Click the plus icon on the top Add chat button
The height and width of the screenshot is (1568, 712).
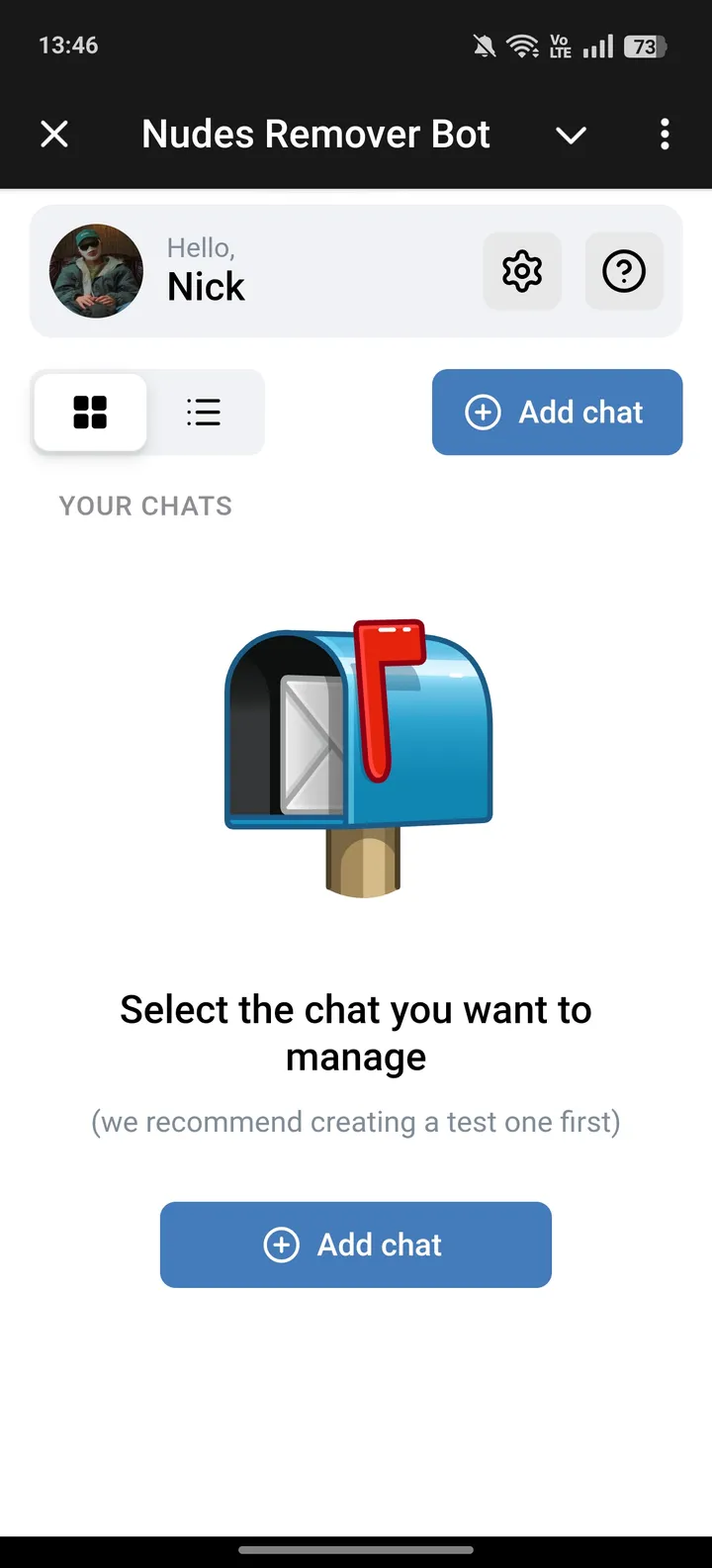(484, 413)
